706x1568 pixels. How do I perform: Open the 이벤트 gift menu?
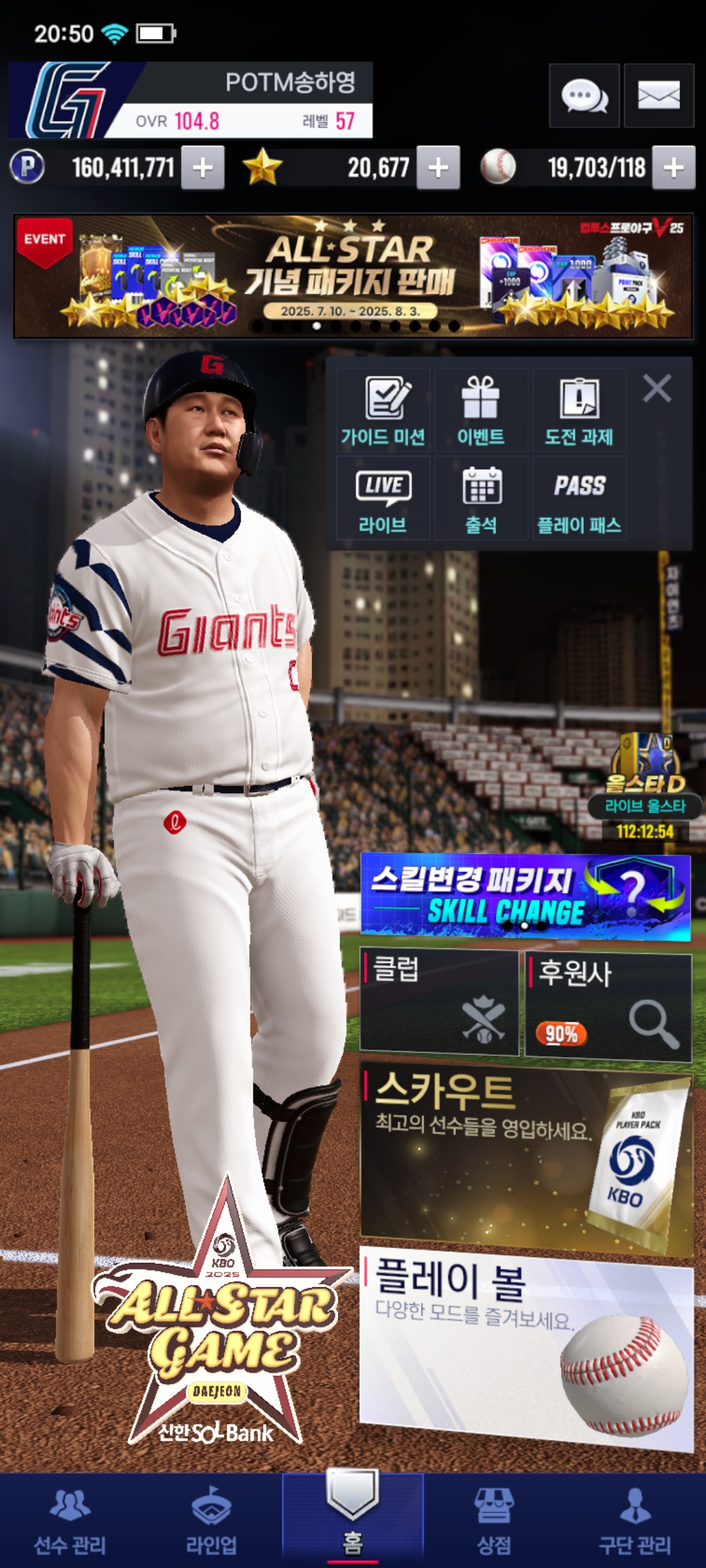(x=481, y=410)
